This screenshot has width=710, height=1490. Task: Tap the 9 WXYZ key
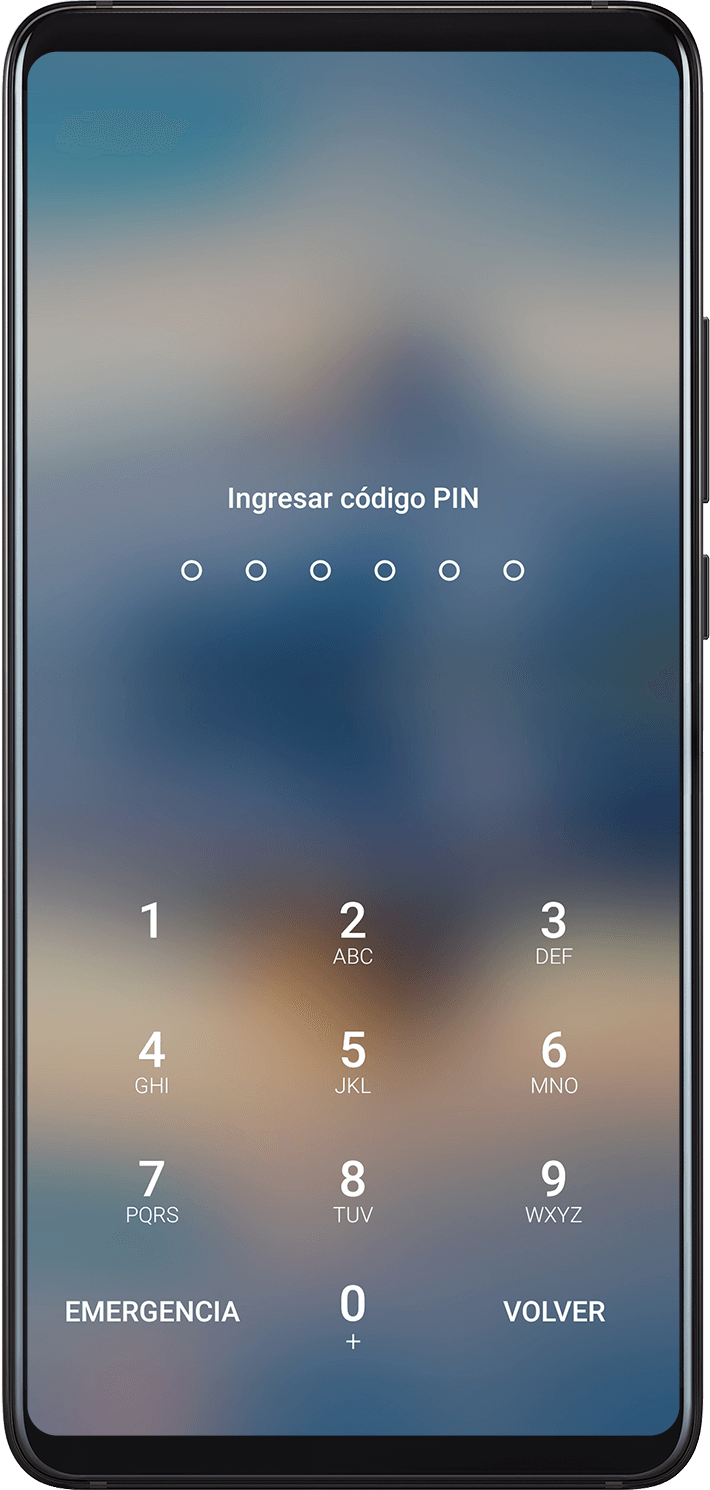553,1191
